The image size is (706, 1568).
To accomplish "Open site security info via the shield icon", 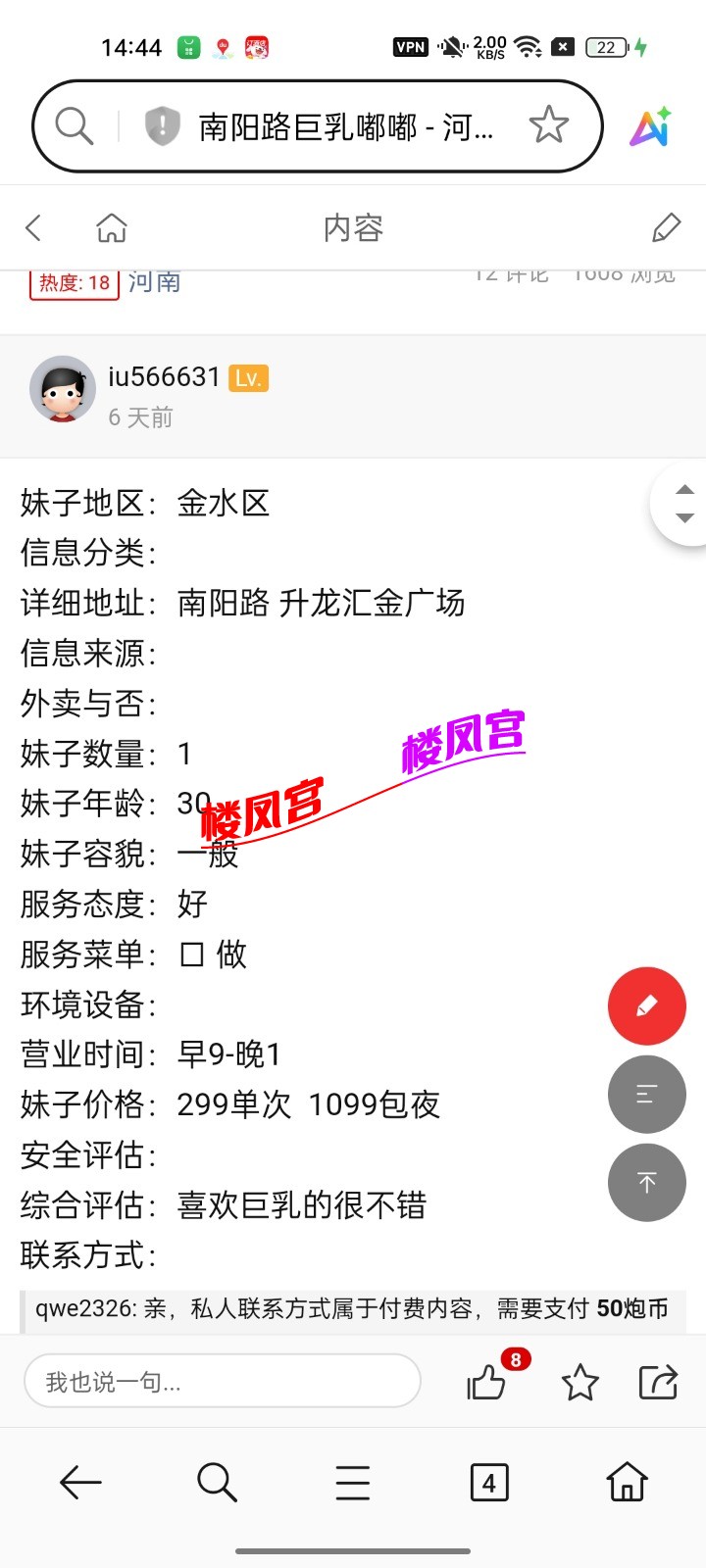I will click(x=162, y=125).
